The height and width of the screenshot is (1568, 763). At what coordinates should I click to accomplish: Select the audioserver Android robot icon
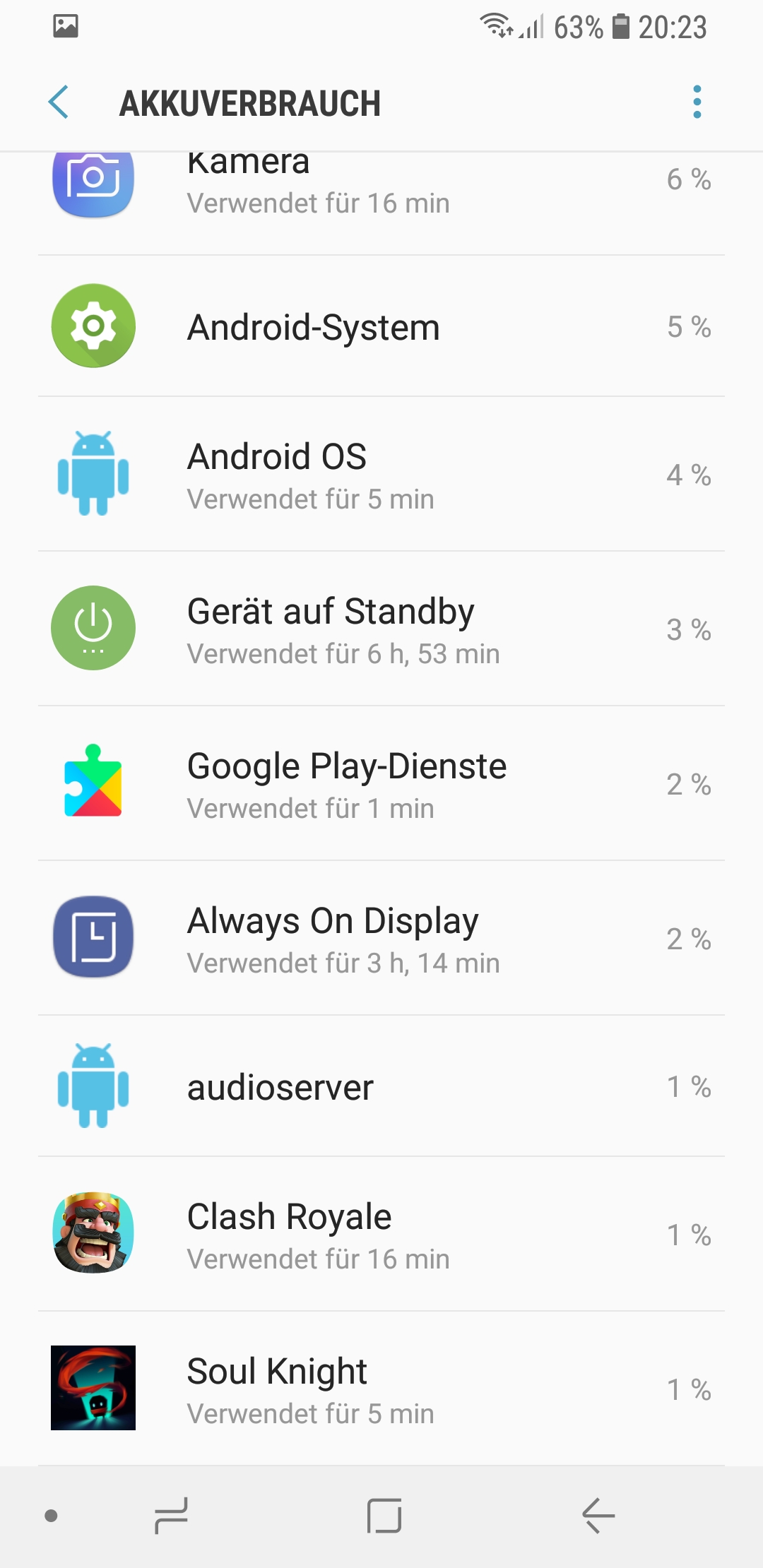93,1086
